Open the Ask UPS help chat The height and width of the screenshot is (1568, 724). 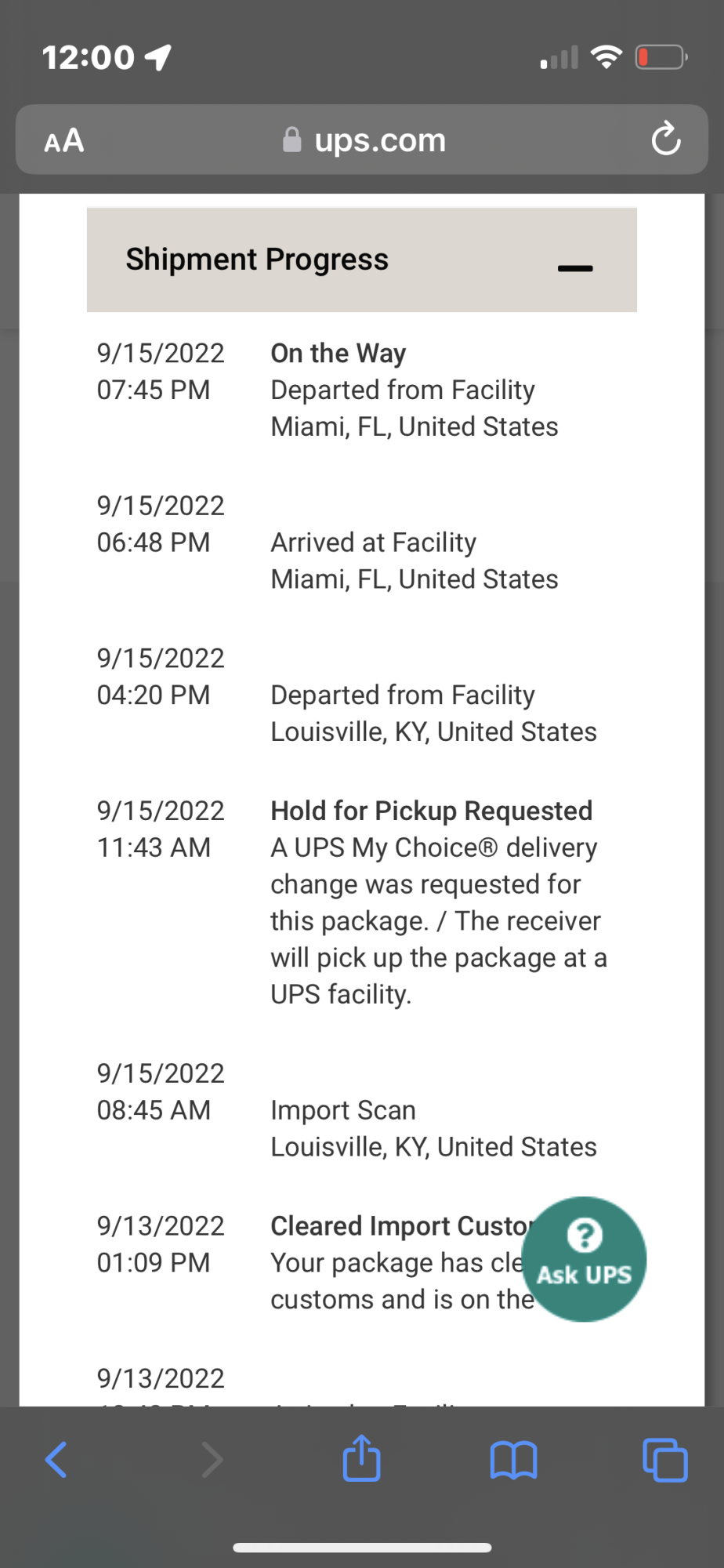coord(584,1258)
